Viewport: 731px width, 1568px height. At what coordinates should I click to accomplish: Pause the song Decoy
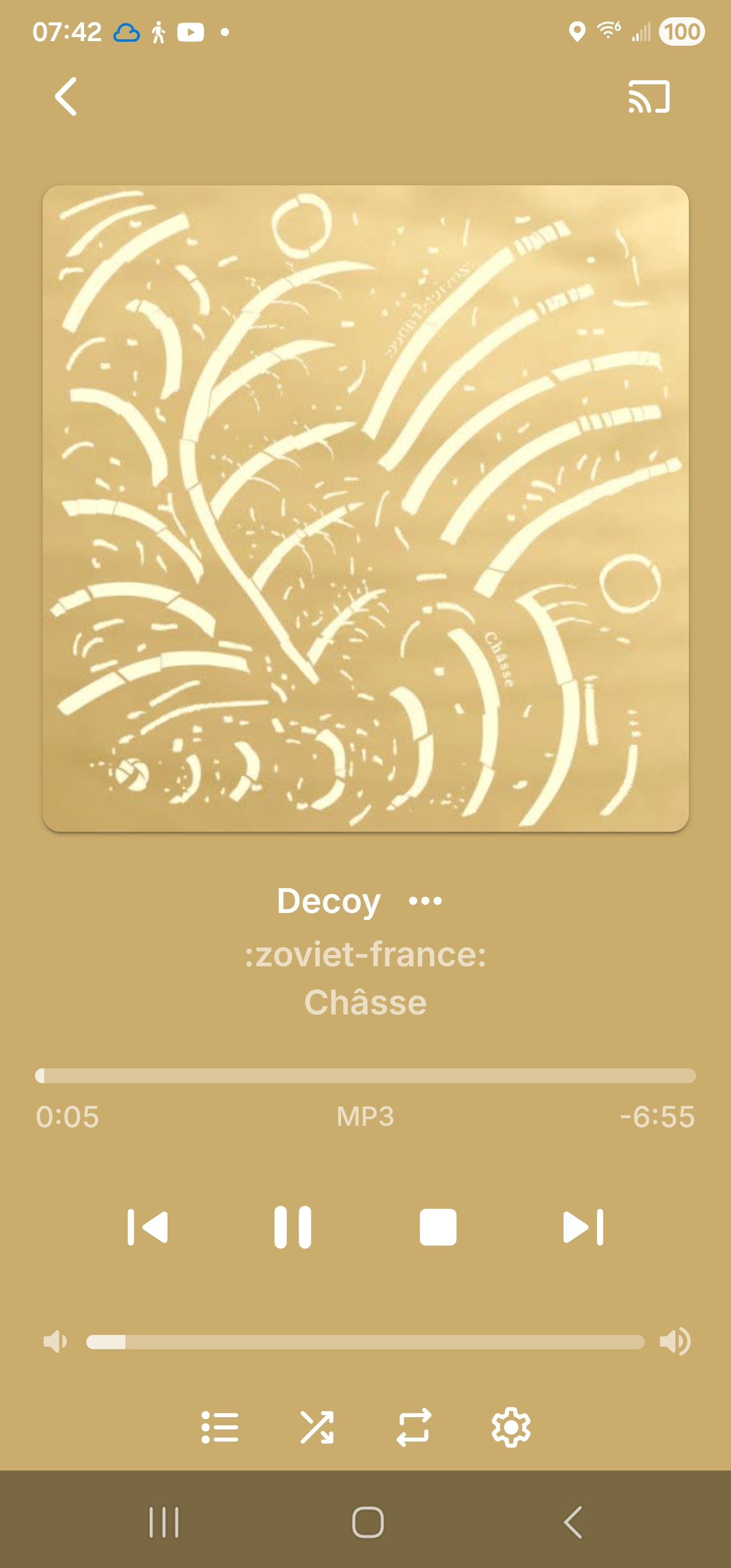click(293, 1227)
